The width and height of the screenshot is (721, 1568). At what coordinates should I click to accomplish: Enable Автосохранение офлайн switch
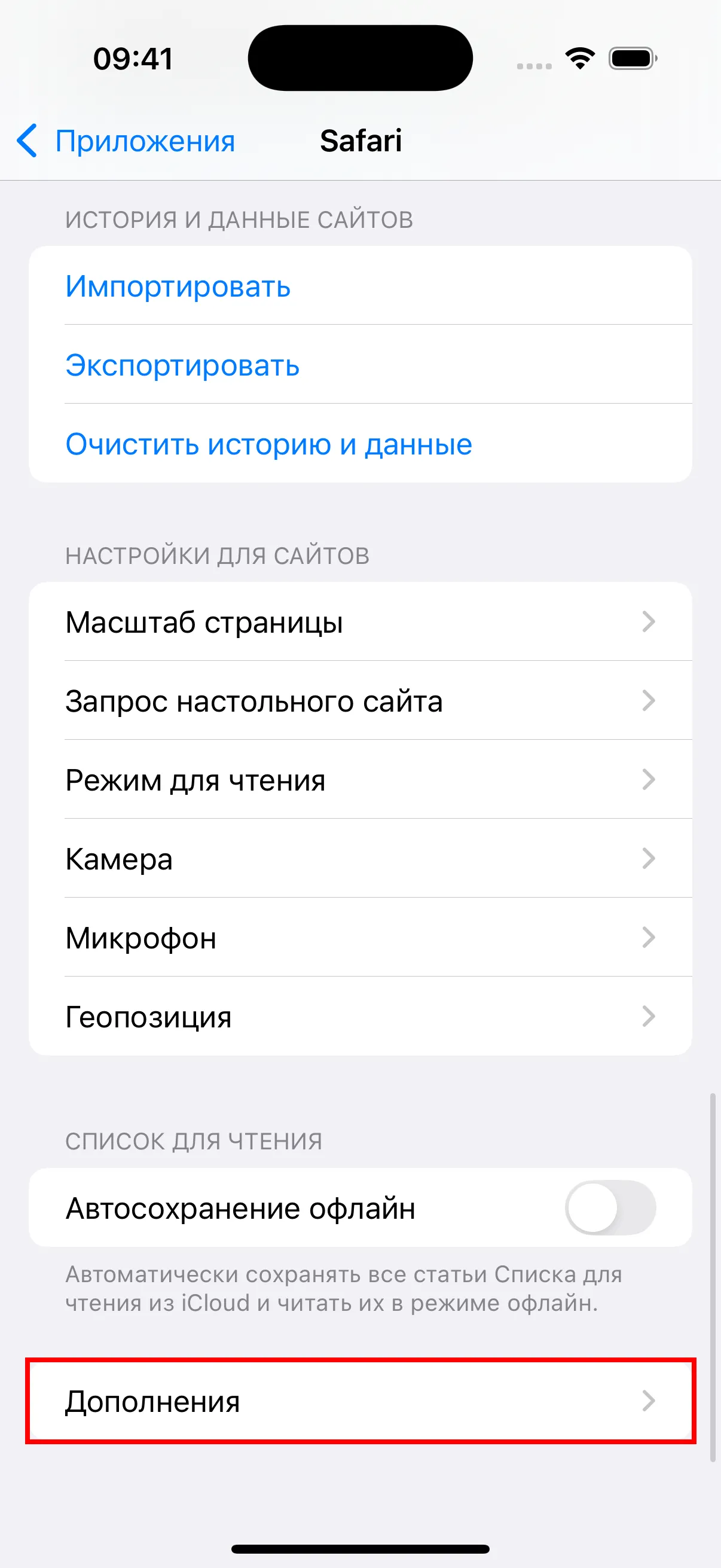point(610,1208)
